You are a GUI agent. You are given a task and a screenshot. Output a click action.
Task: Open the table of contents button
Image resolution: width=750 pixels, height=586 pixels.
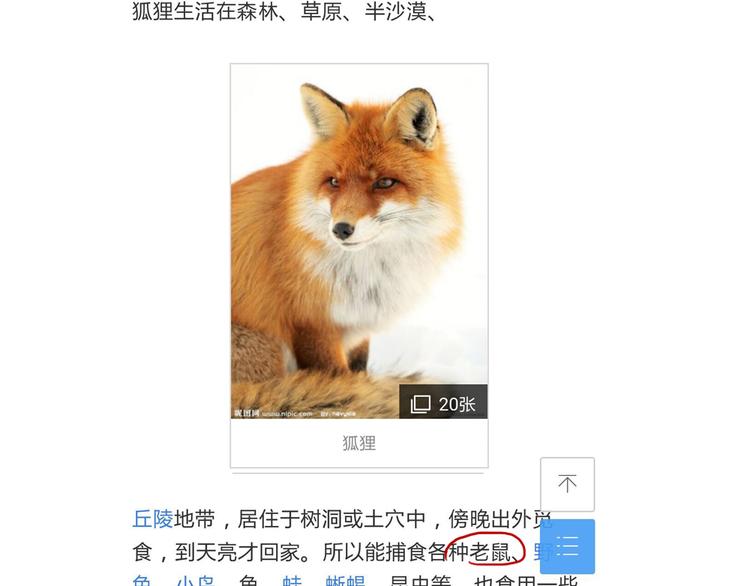tap(567, 547)
